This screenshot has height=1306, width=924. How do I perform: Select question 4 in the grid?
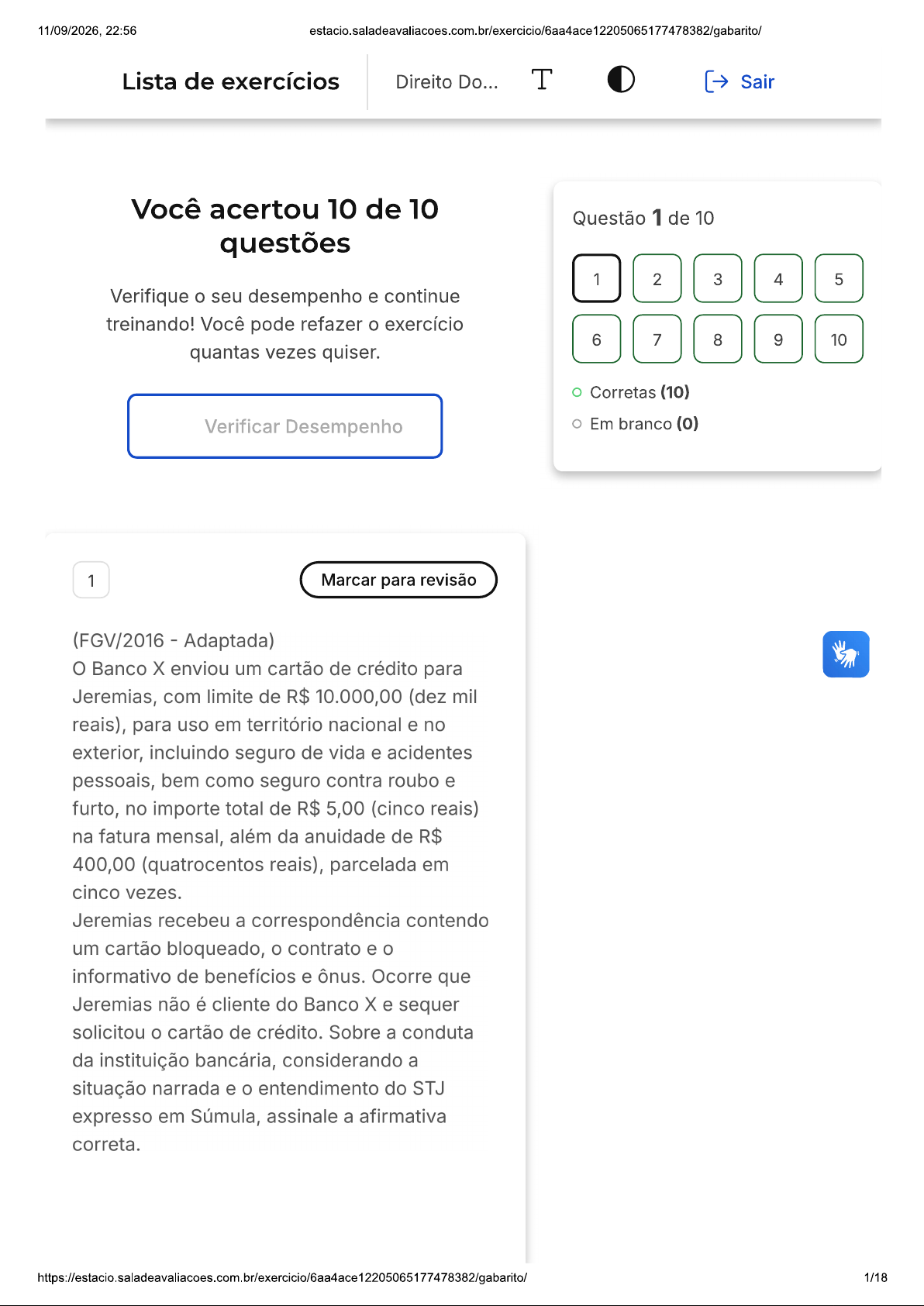click(778, 278)
